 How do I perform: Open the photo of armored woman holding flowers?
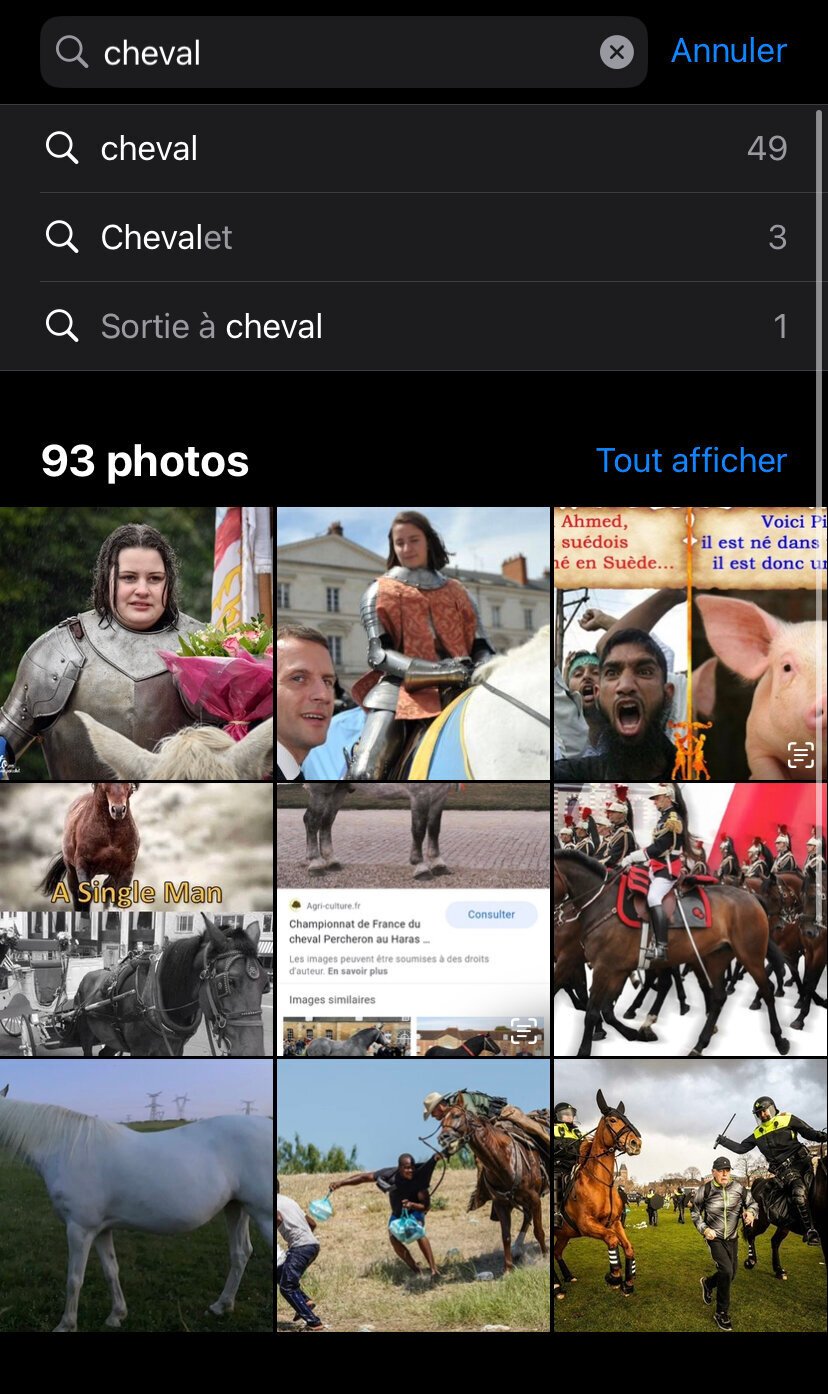tap(136, 643)
